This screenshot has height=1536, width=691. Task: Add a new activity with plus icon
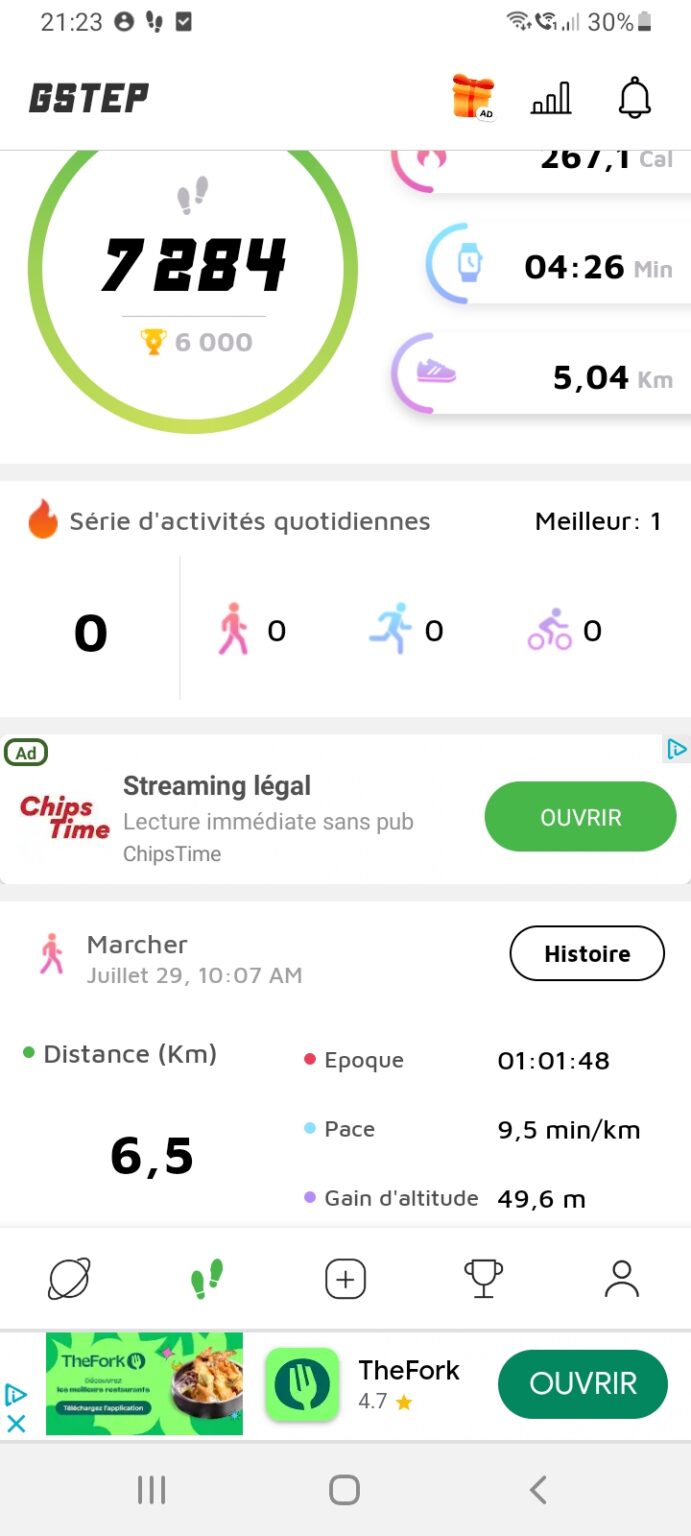(346, 1279)
